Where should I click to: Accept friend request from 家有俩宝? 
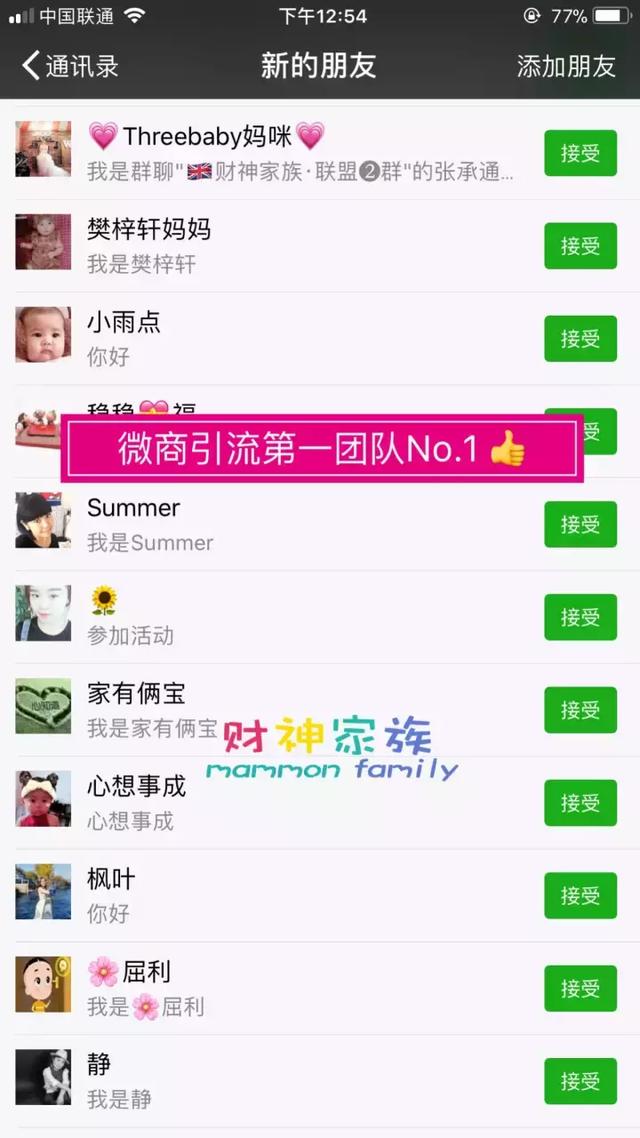click(x=580, y=710)
